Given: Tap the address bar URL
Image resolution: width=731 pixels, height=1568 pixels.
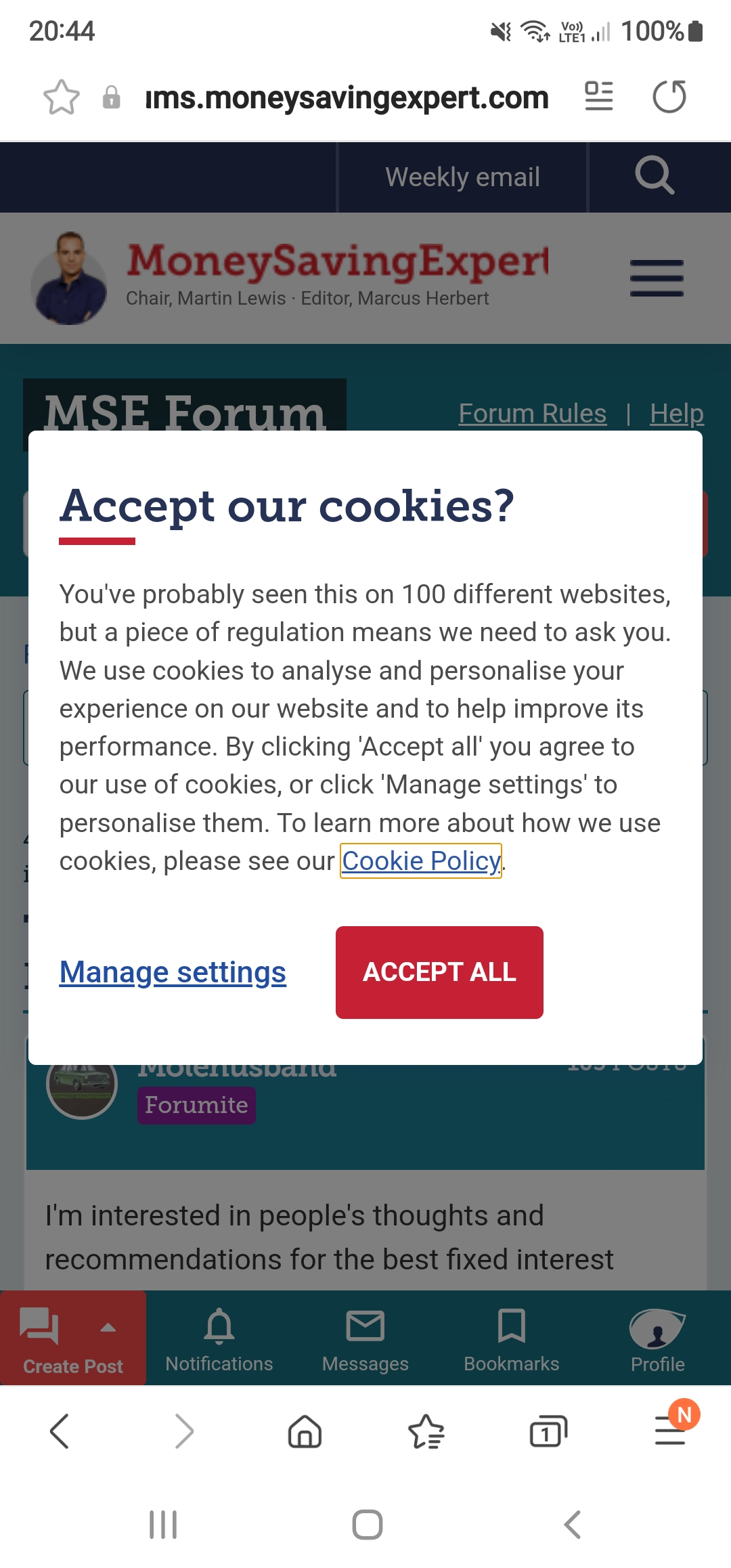Looking at the screenshot, I should tap(347, 97).
